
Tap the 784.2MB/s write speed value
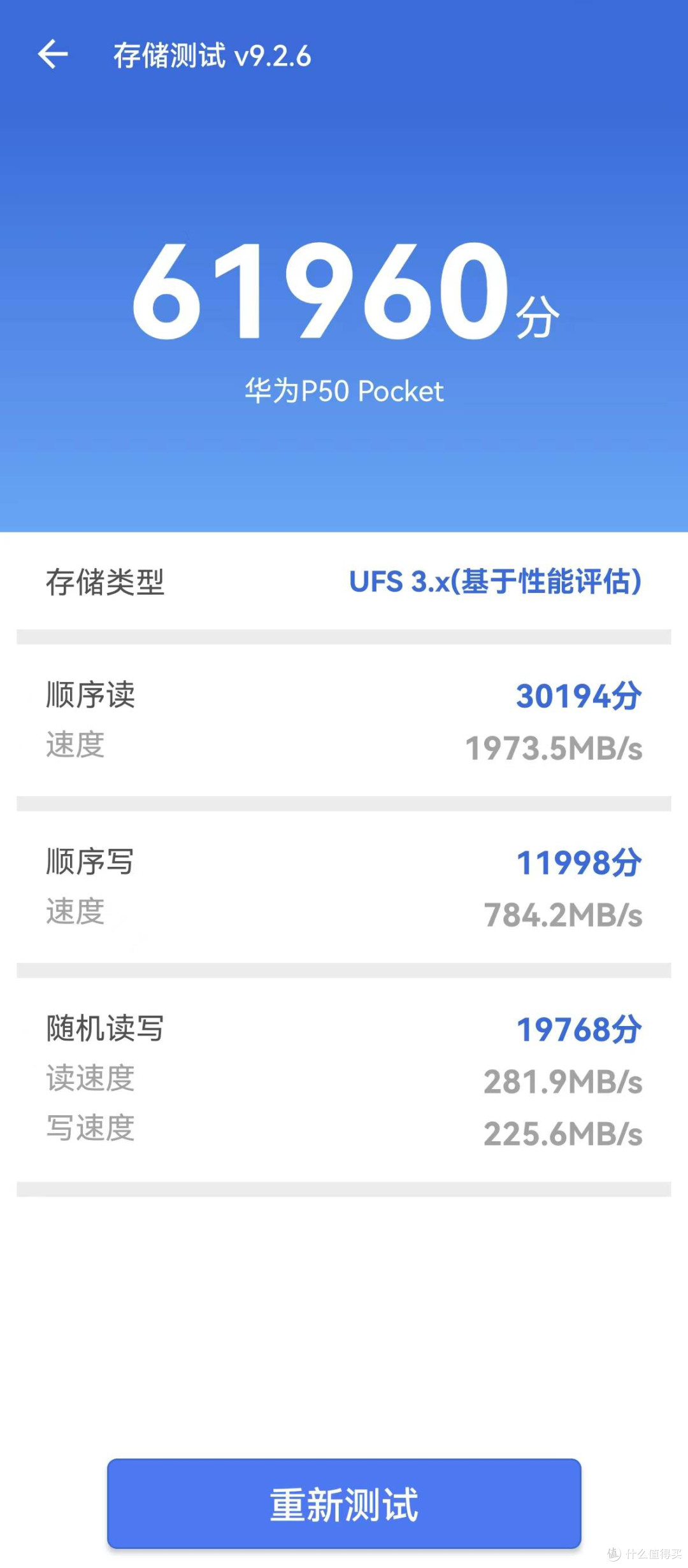pyautogui.click(x=561, y=913)
